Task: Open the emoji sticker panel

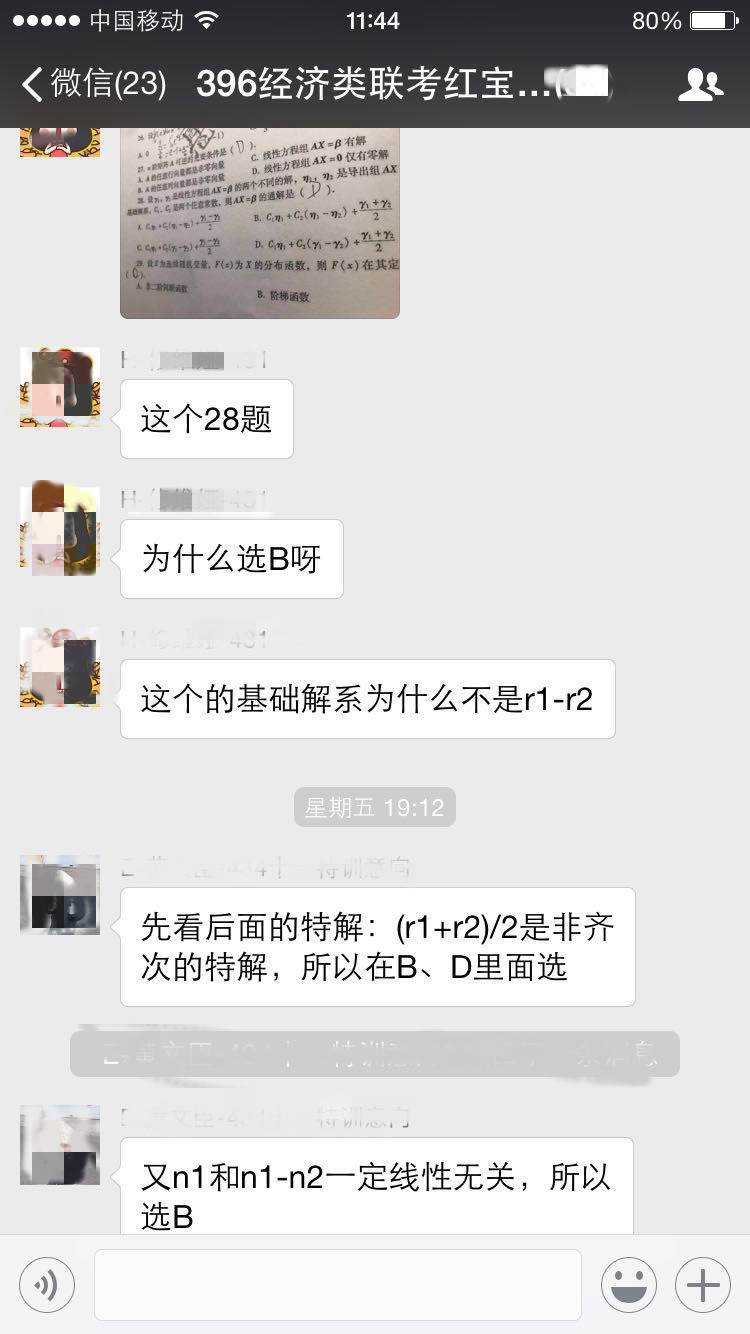Action: click(x=629, y=1285)
